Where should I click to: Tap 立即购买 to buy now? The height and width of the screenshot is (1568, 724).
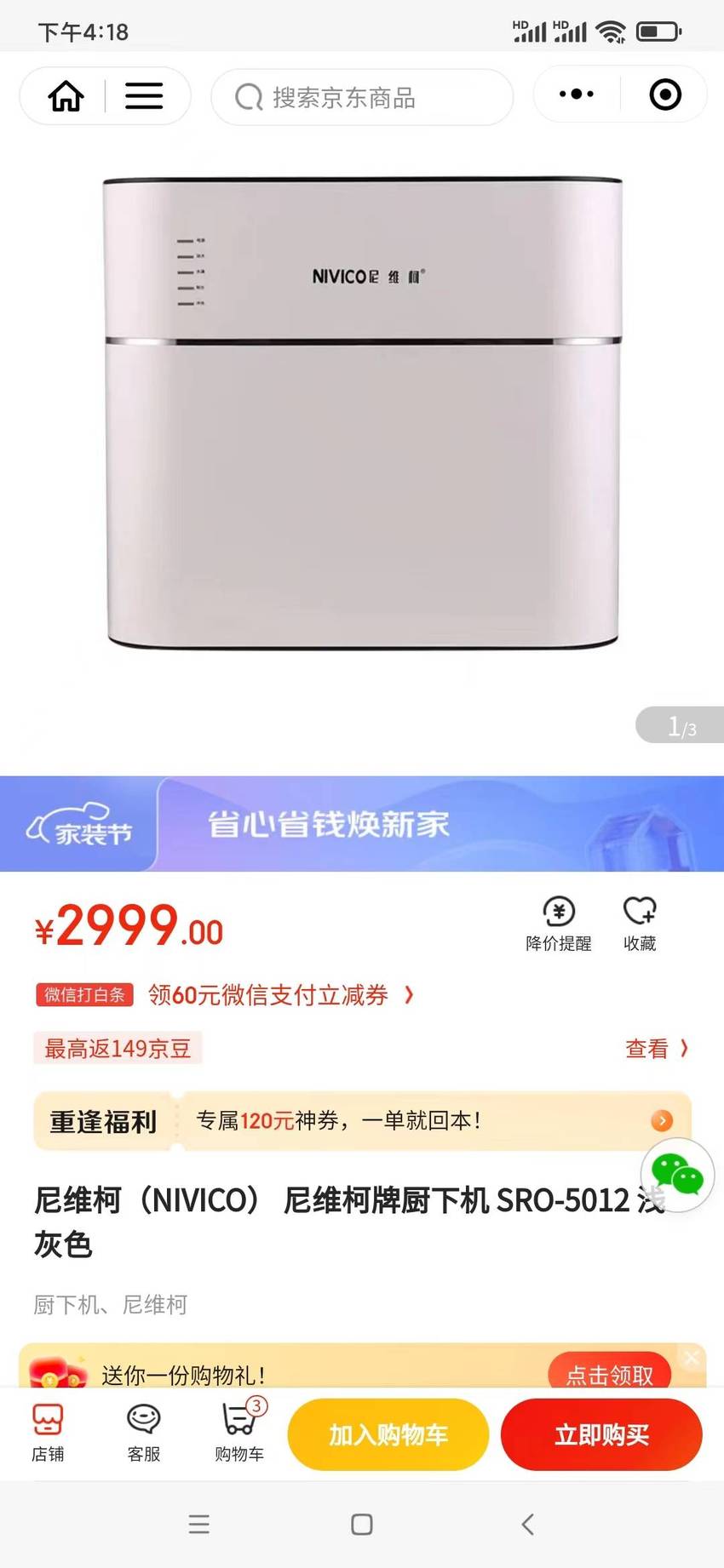[x=601, y=1434]
